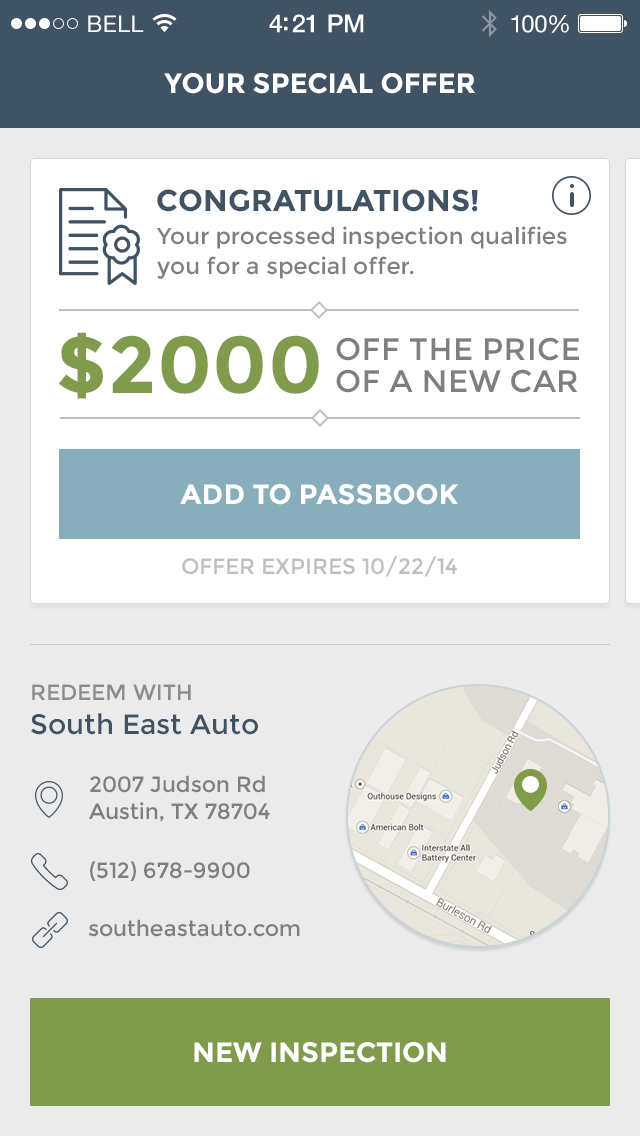
Task: Open the dealer location map
Action: point(477,815)
